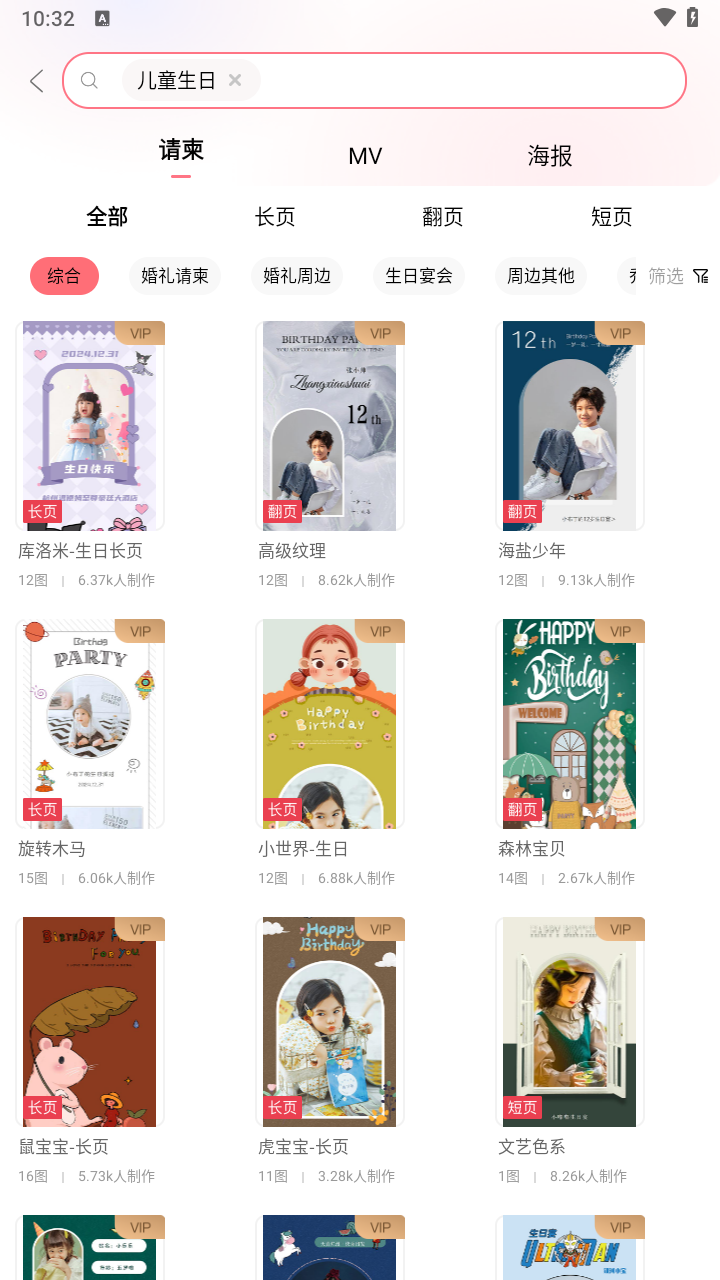Switch to the 海报 tab
The width and height of the screenshot is (720, 1280).
click(x=550, y=156)
